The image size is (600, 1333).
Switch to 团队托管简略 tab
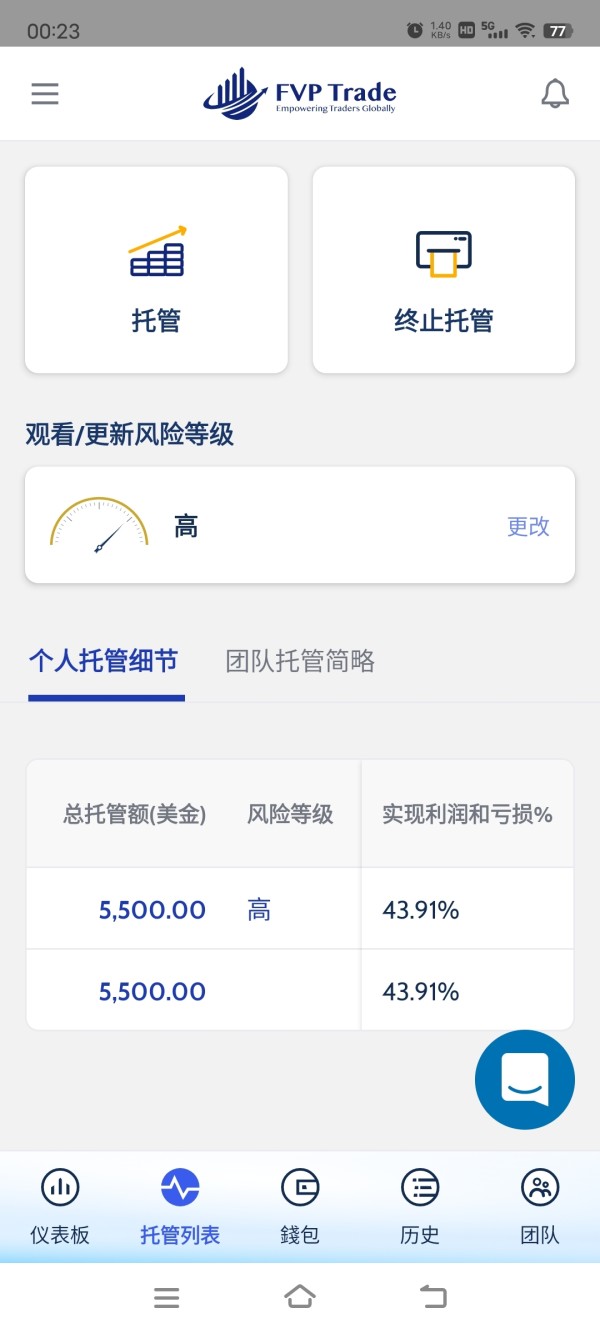pyautogui.click(x=300, y=661)
